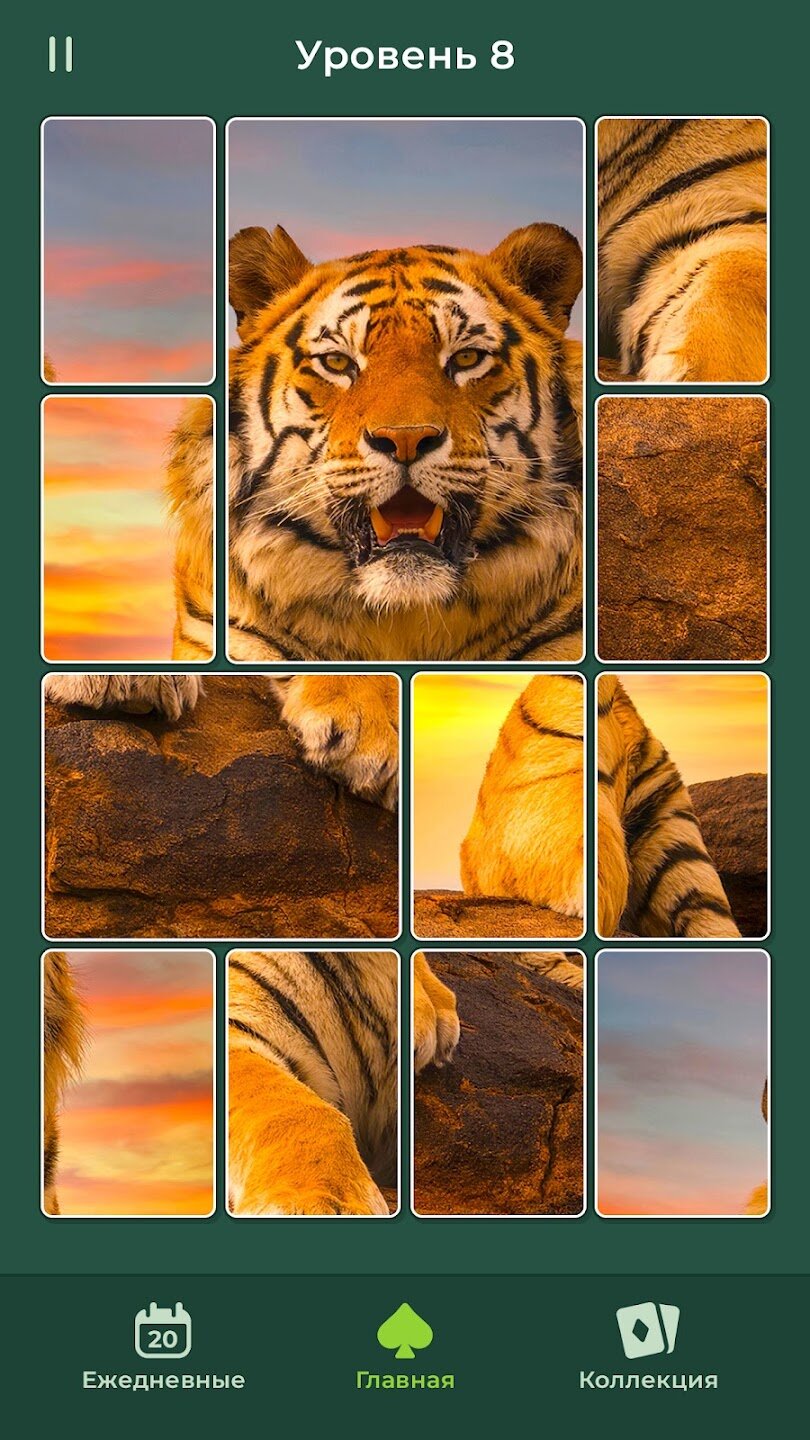This screenshot has width=810, height=1440.
Task: Select the plain brown rock puzzle piece
Action: 682,528
